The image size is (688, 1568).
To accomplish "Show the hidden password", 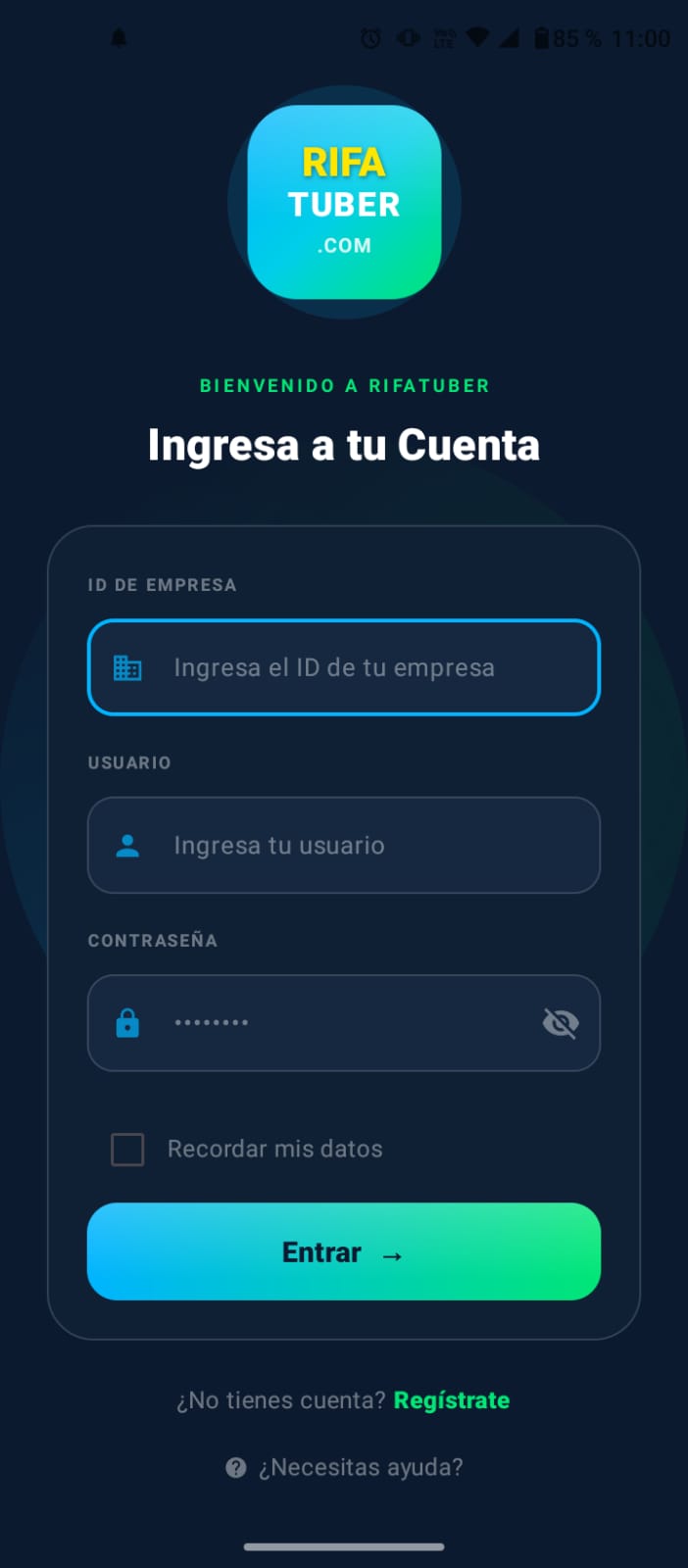I will click(560, 1023).
